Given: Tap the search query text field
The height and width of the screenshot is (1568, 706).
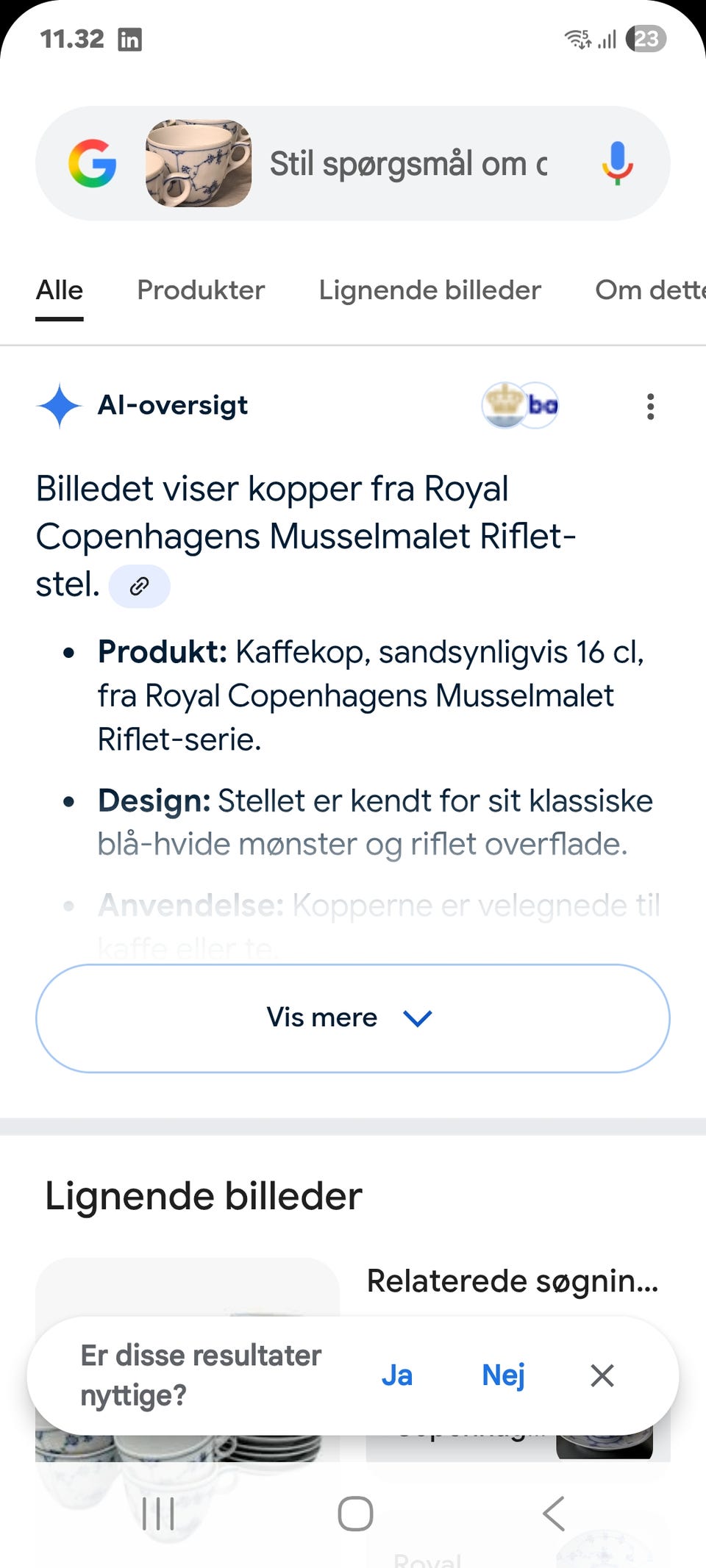Looking at the screenshot, I should [x=409, y=163].
